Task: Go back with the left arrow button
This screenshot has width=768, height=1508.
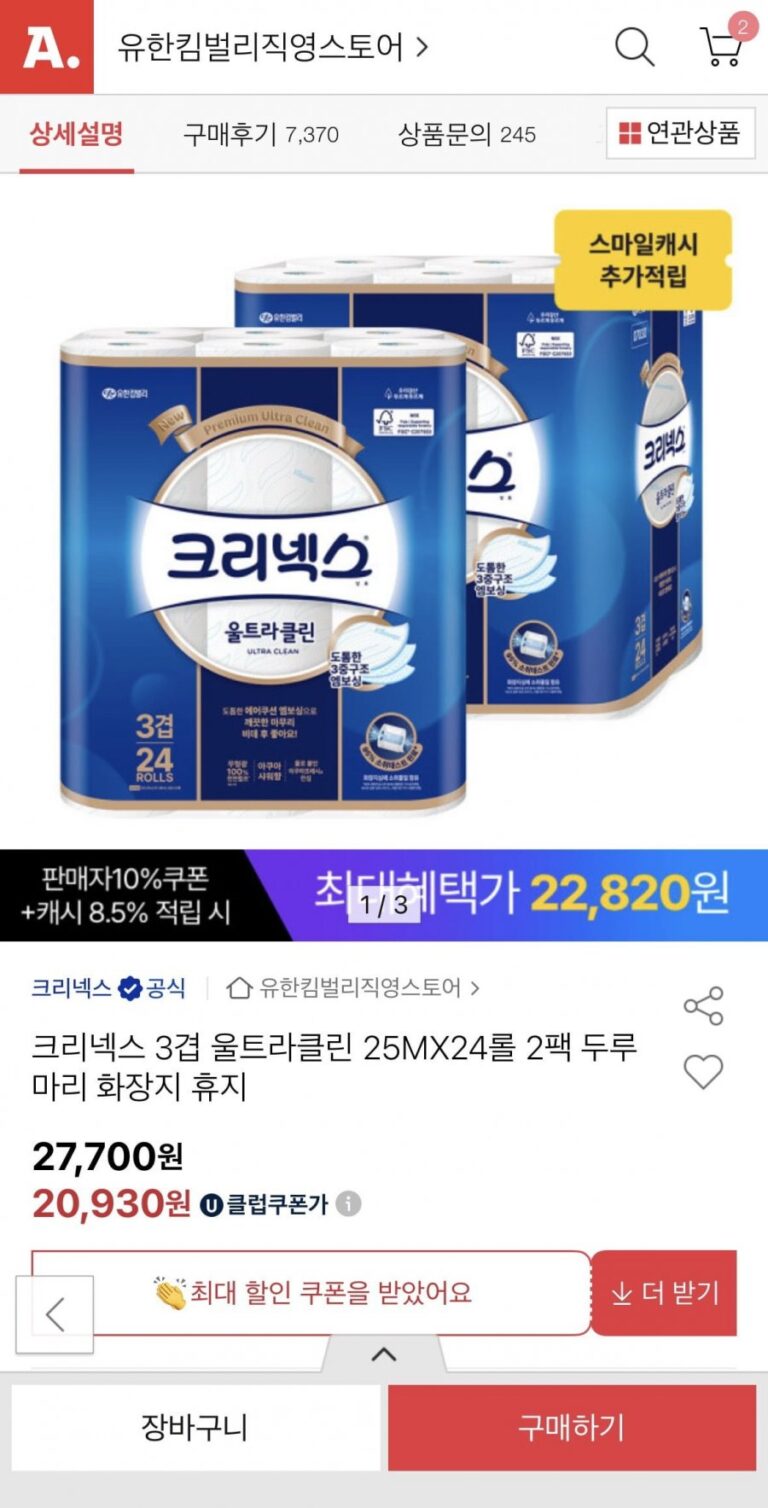Action: pos(55,1314)
